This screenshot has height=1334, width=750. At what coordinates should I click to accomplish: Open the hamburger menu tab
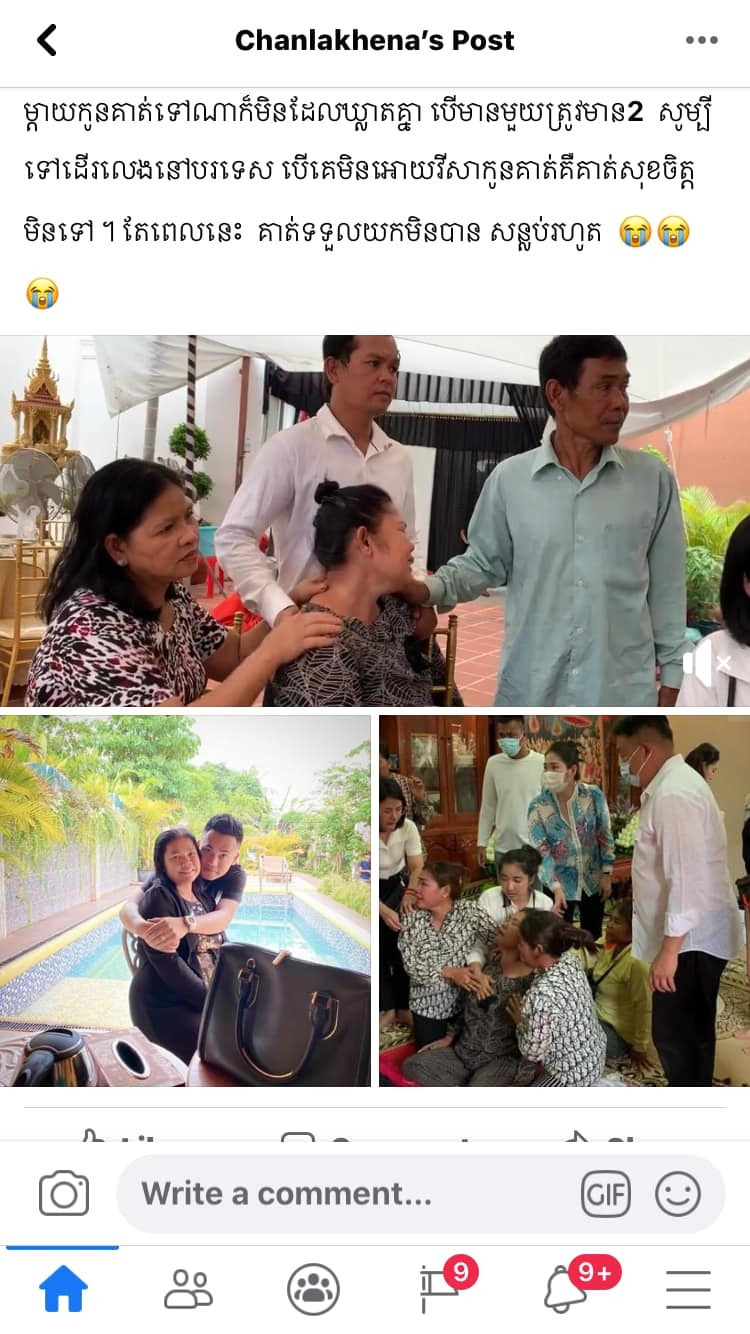688,1289
